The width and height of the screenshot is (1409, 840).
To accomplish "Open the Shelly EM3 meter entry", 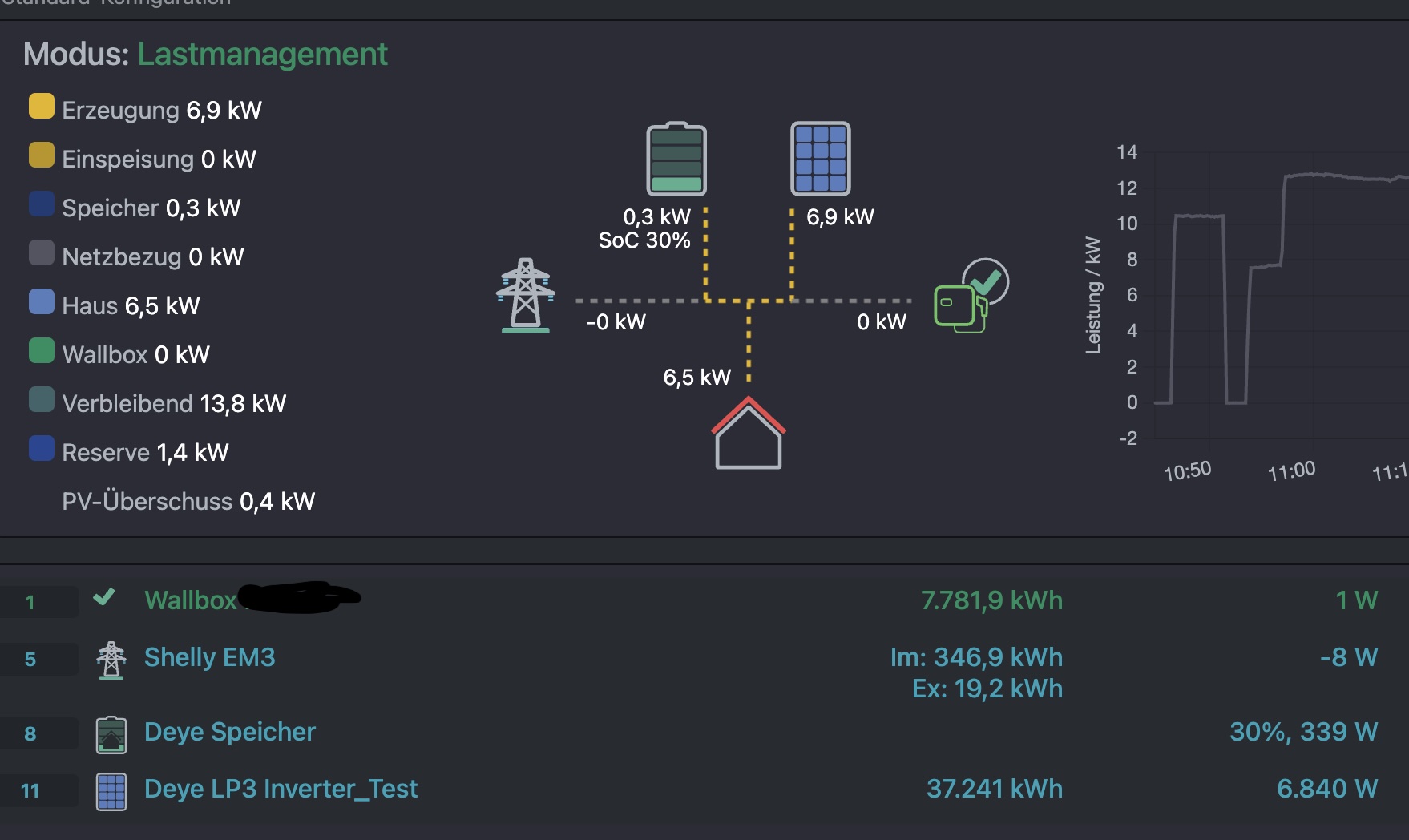I will pyautogui.click(x=209, y=657).
